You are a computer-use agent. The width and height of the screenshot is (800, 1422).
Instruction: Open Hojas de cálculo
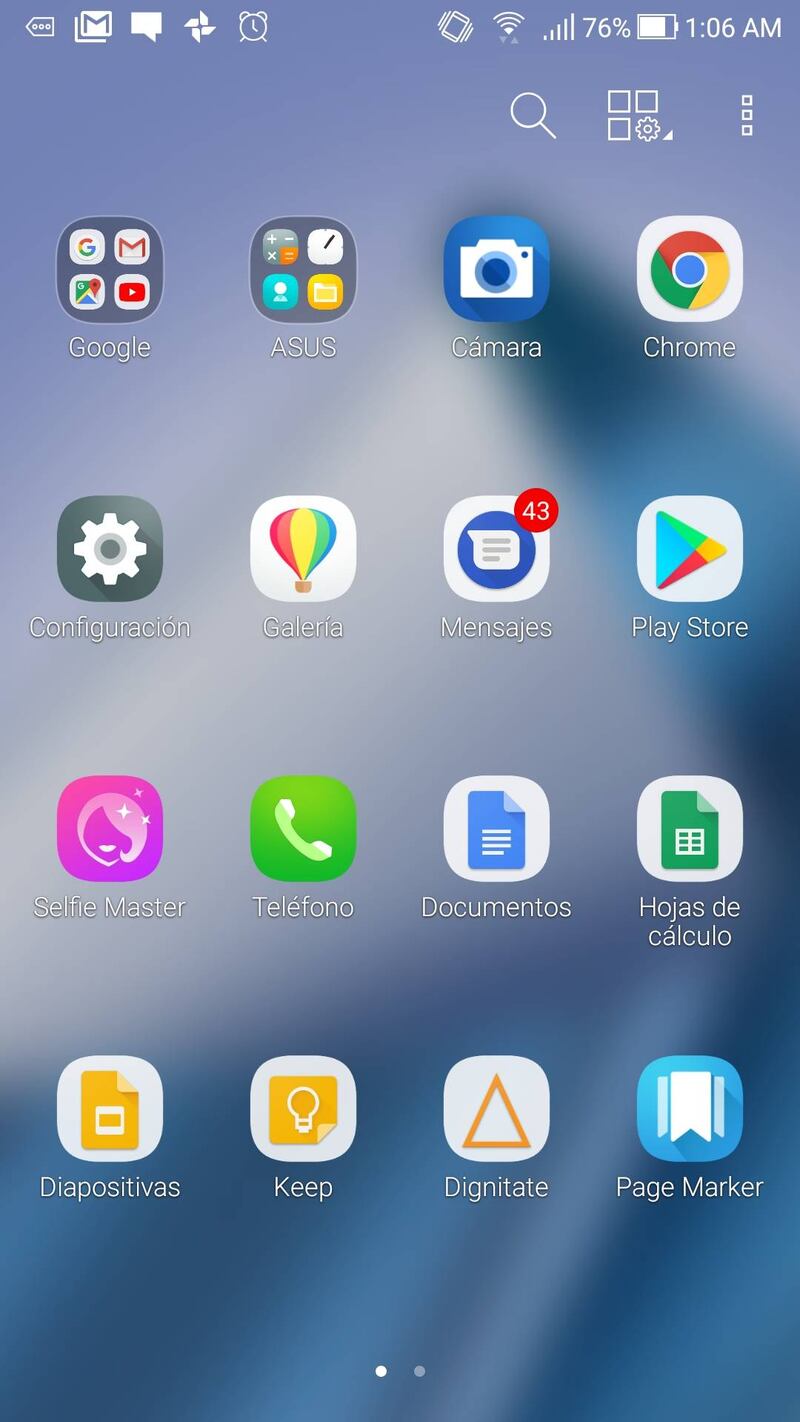[x=689, y=829]
